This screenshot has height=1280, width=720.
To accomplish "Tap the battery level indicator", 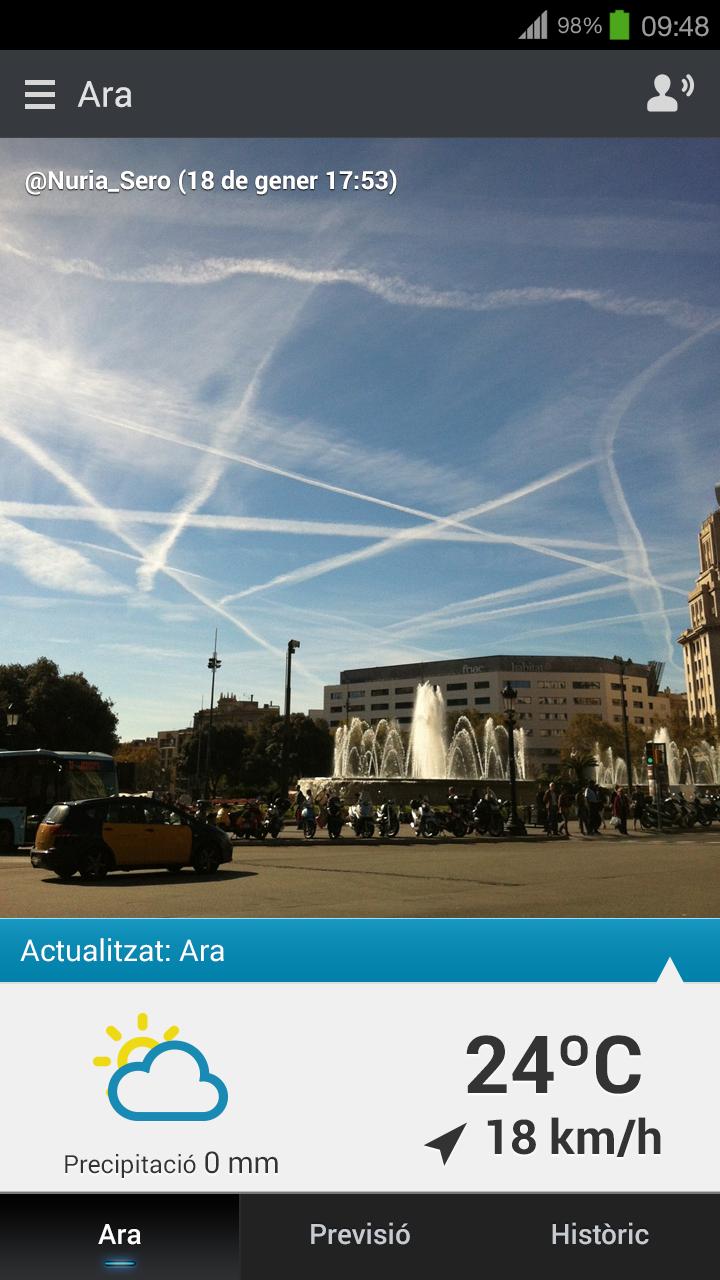I will [622, 22].
